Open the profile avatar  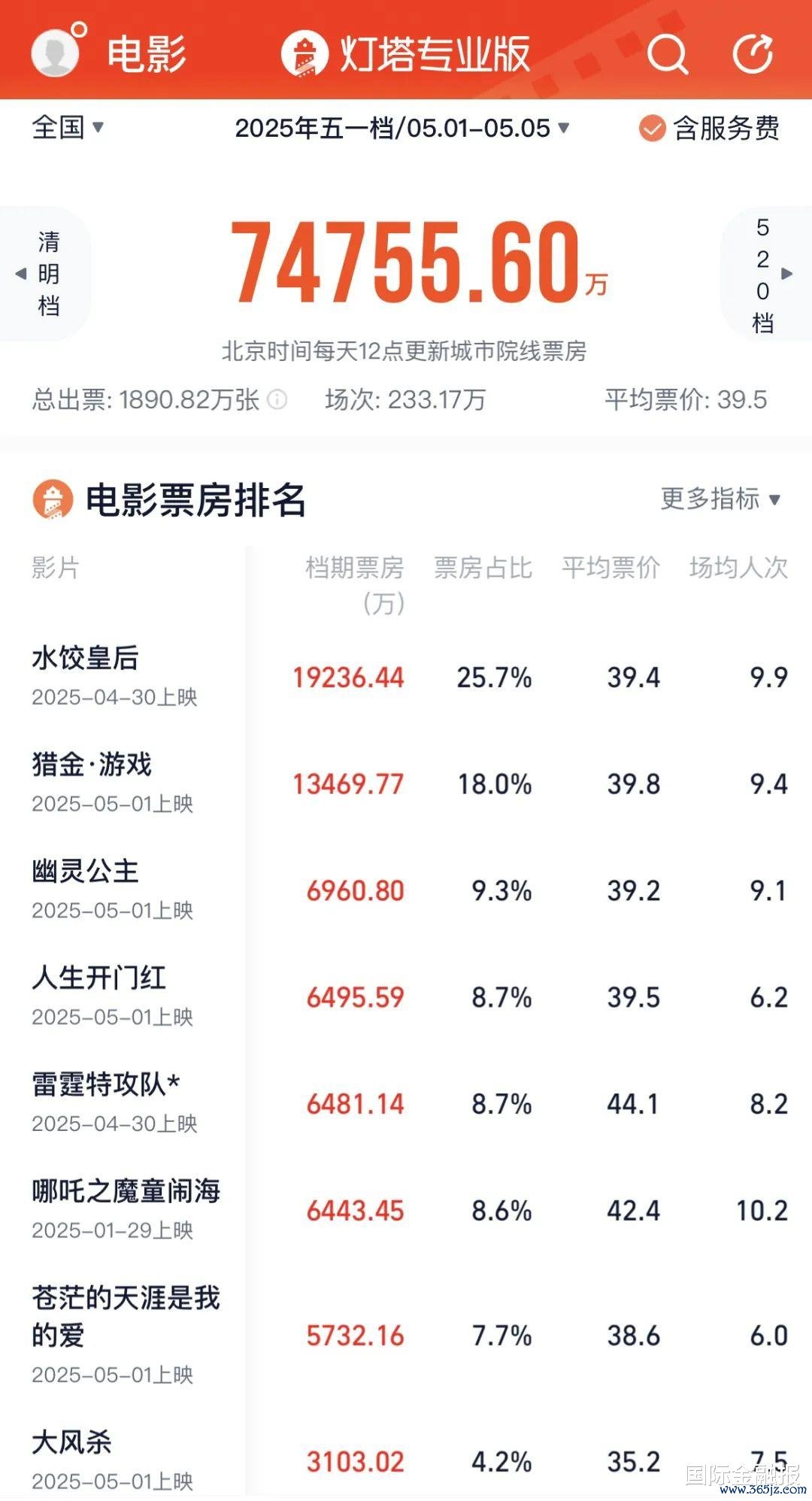tap(56, 52)
